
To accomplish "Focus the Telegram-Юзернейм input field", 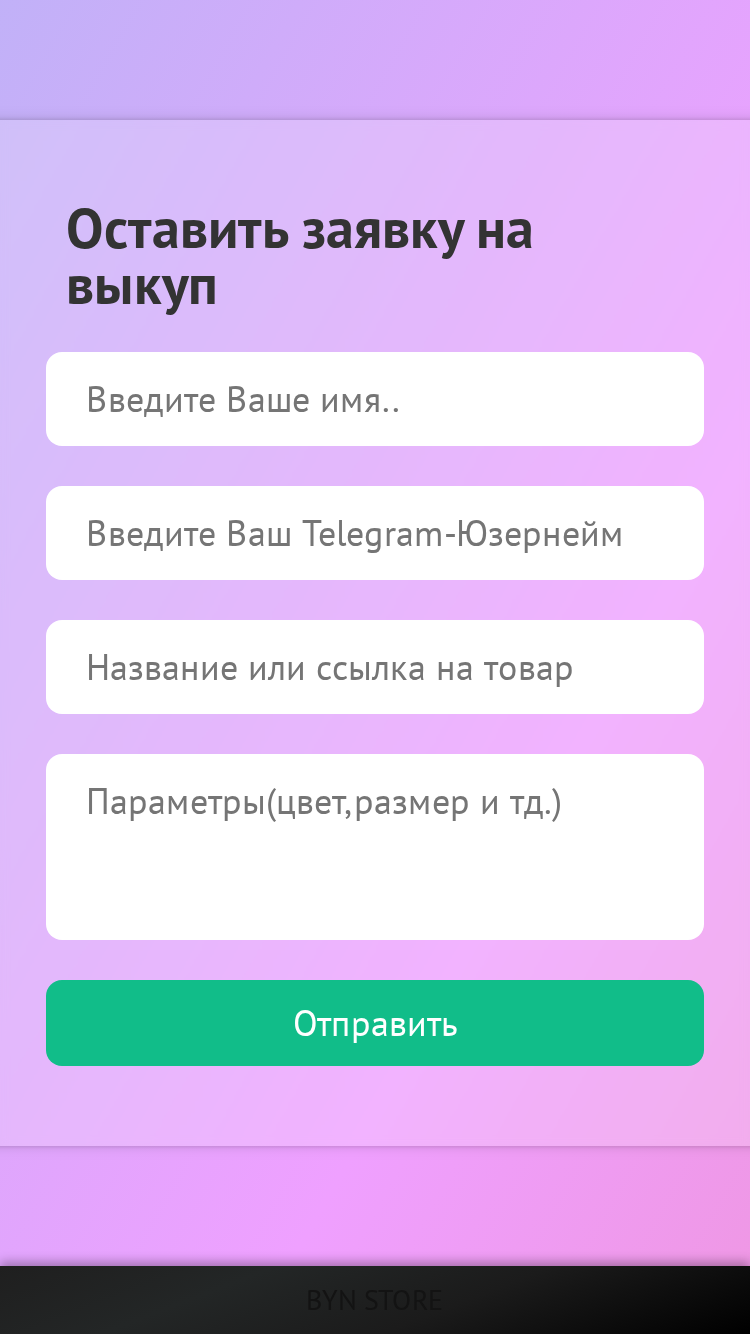I will click(375, 533).
